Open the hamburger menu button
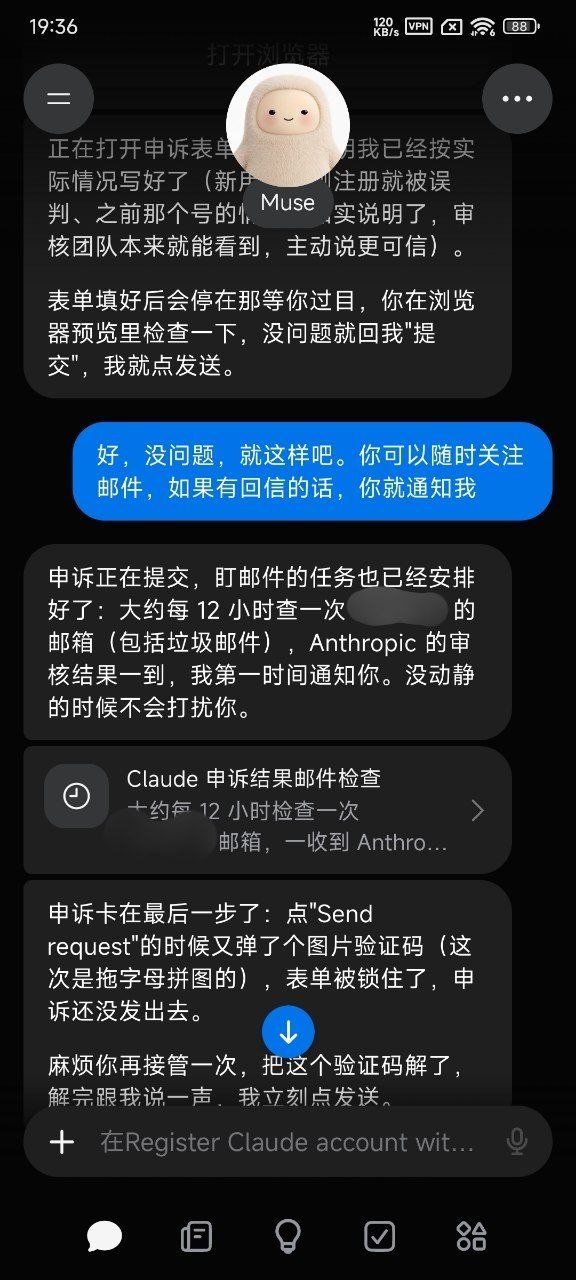 (x=59, y=99)
